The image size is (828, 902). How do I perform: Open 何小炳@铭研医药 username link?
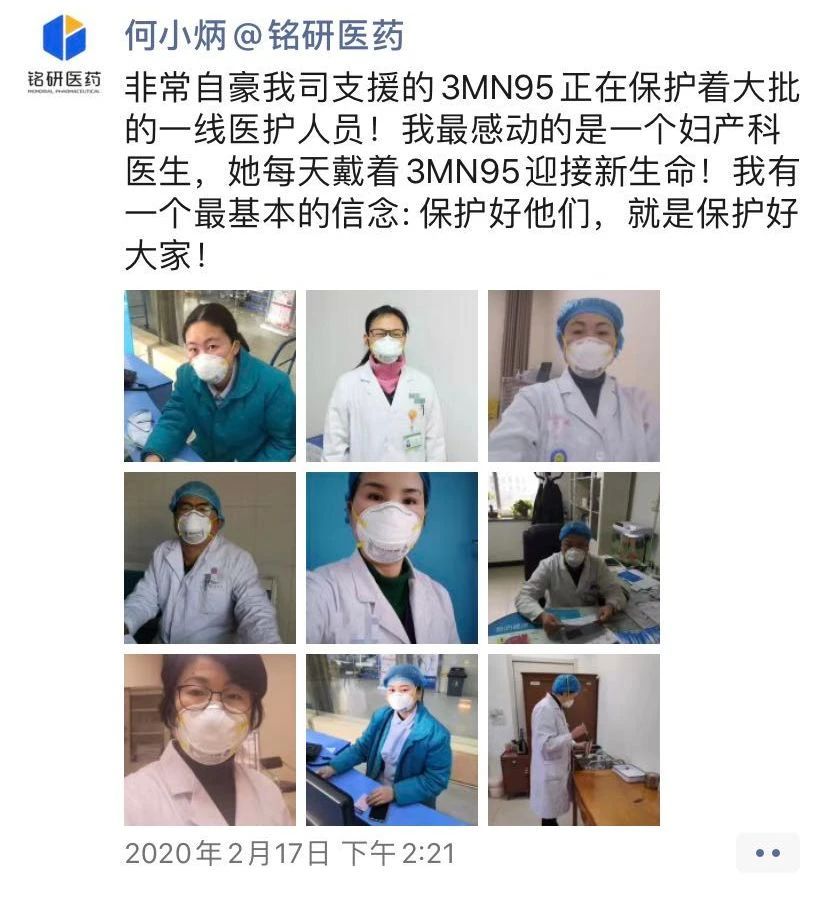264,35
